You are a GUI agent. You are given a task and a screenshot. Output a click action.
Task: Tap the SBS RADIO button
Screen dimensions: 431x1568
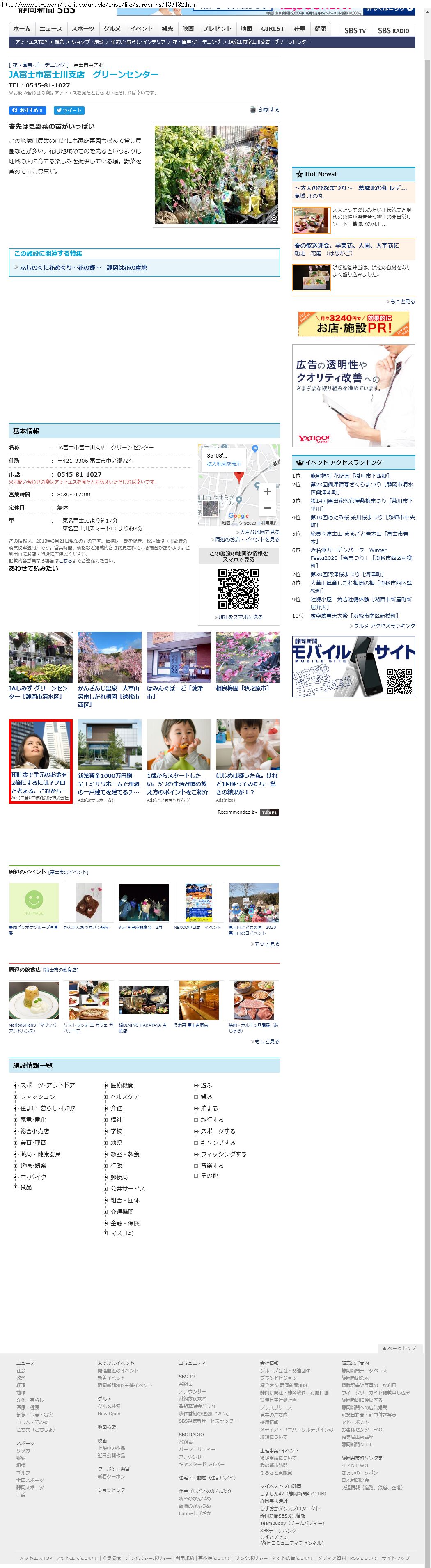point(393,30)
